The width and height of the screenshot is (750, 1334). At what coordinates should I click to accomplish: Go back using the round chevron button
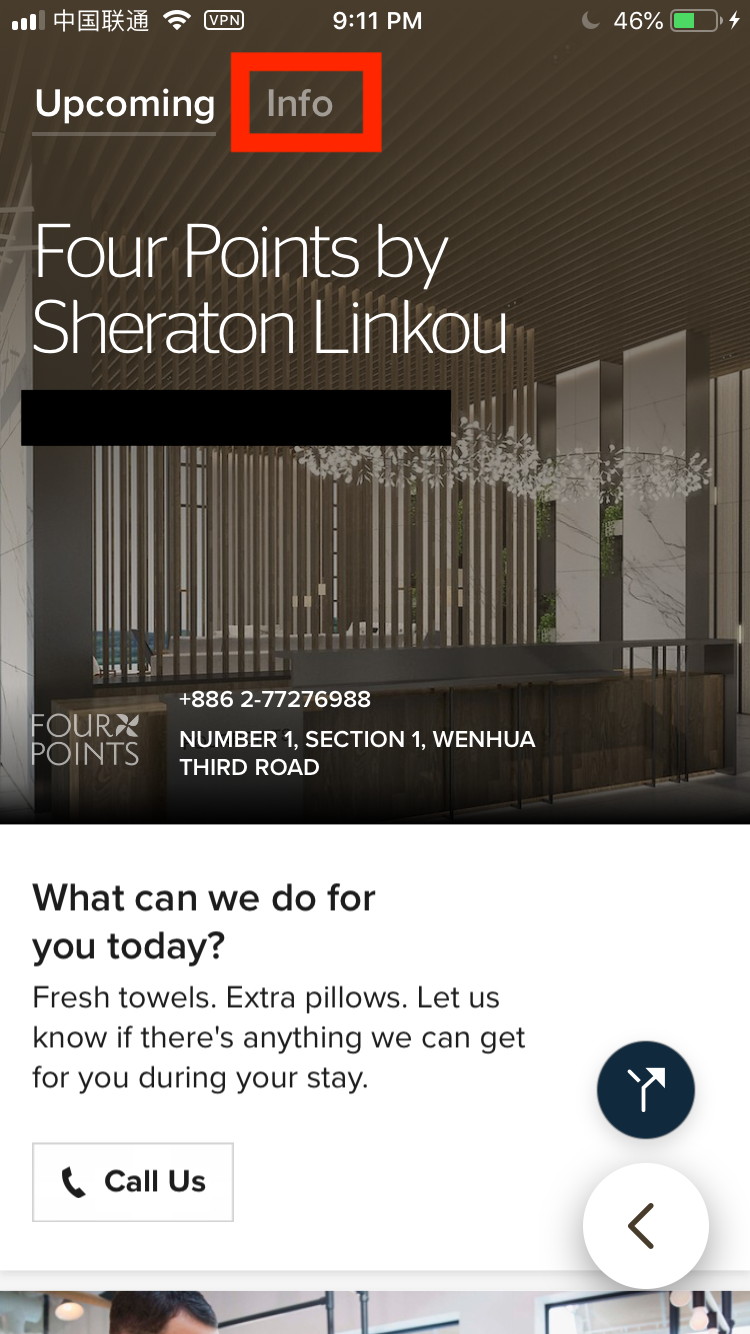tap(645, 1226)
